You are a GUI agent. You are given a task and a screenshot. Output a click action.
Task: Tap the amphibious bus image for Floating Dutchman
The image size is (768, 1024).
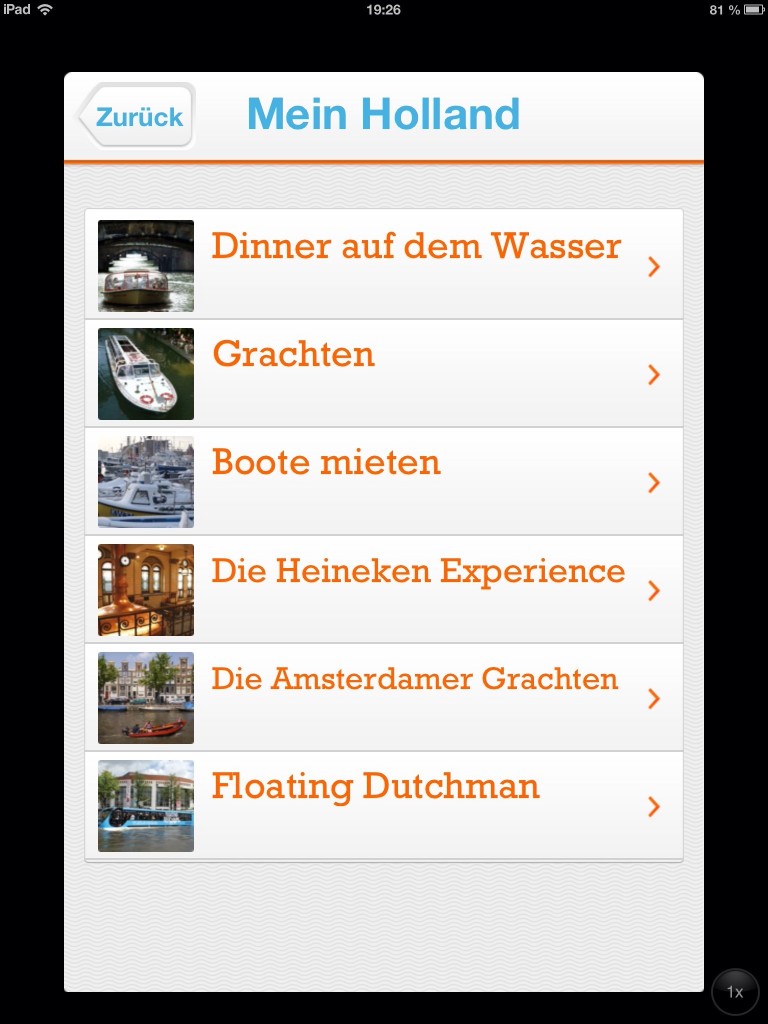point(145,805)
